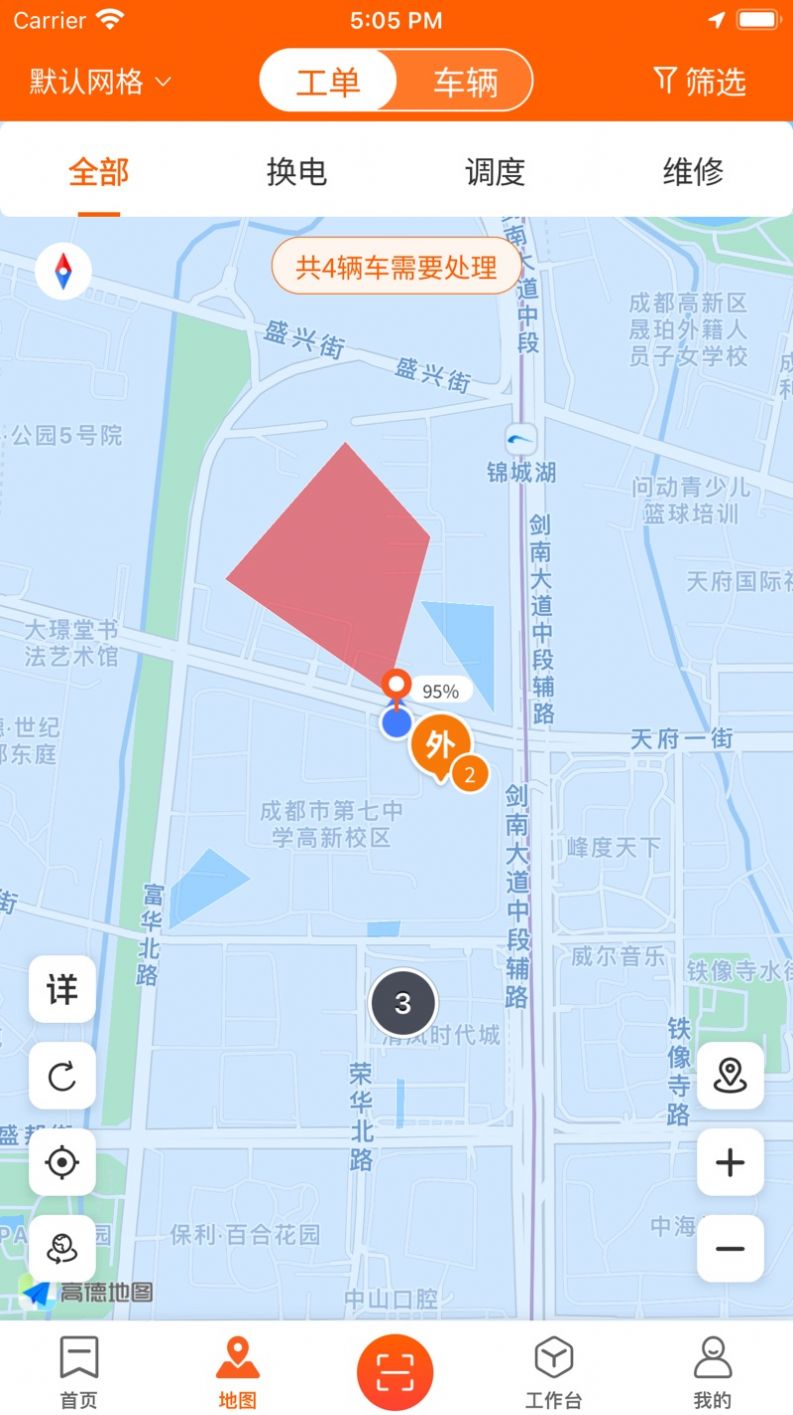The height and width of the screenshot is (1415, 793).
Task: Tap the zoom in plus button on map
Action: 730,1162
